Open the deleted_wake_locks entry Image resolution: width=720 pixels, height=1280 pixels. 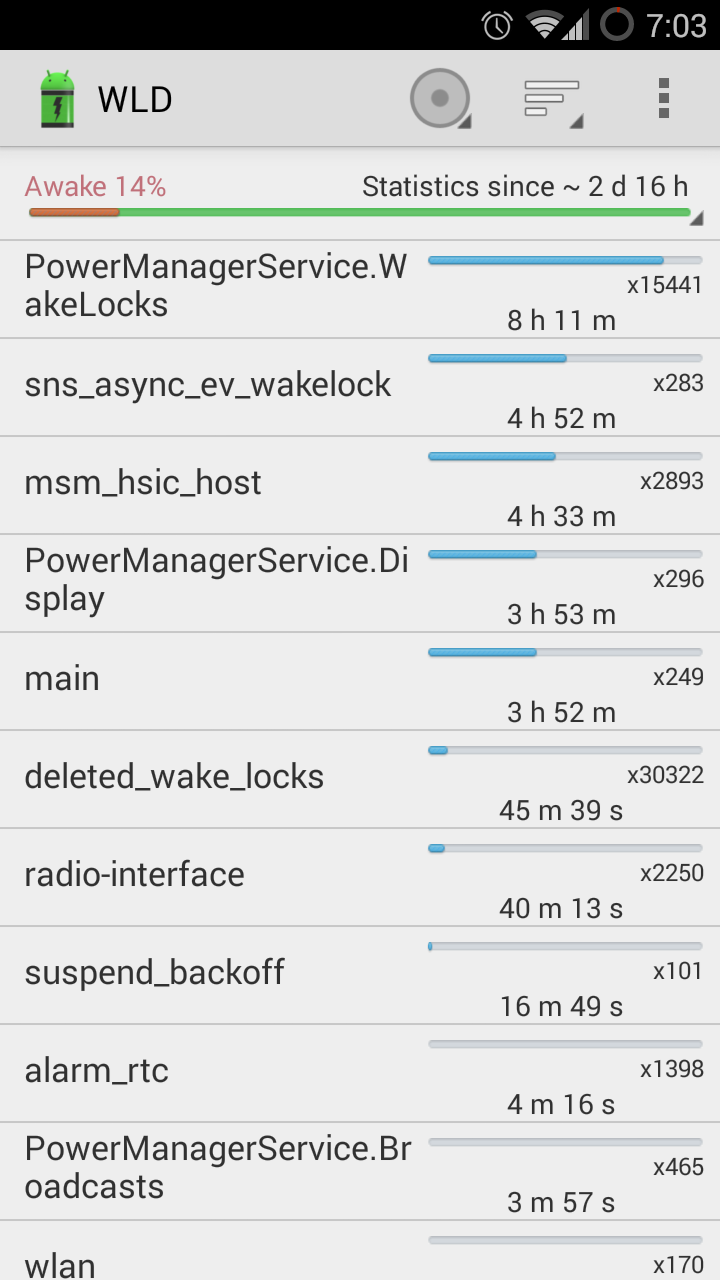(360, 780)
